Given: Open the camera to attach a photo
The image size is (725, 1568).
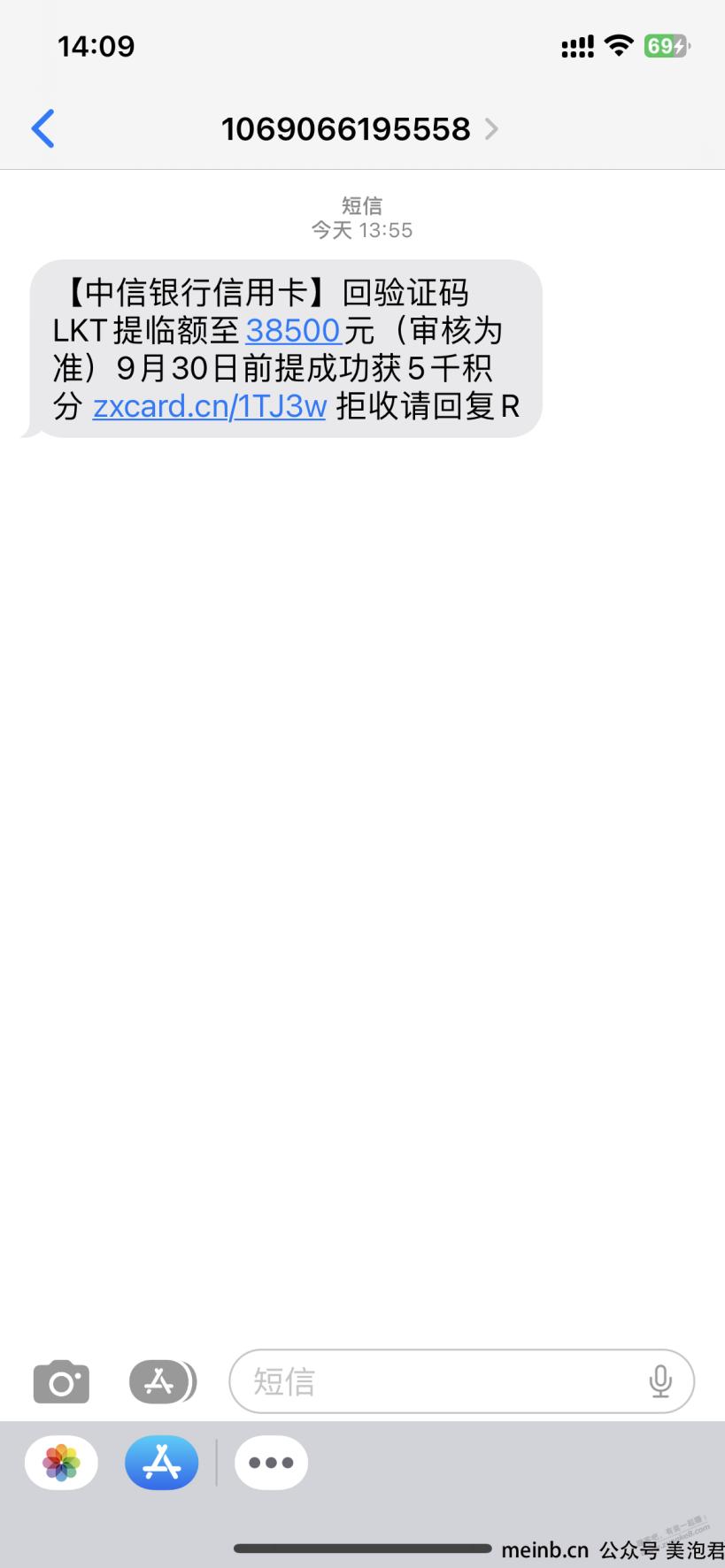Looking at the screenshot, I should pos(61,1381).
